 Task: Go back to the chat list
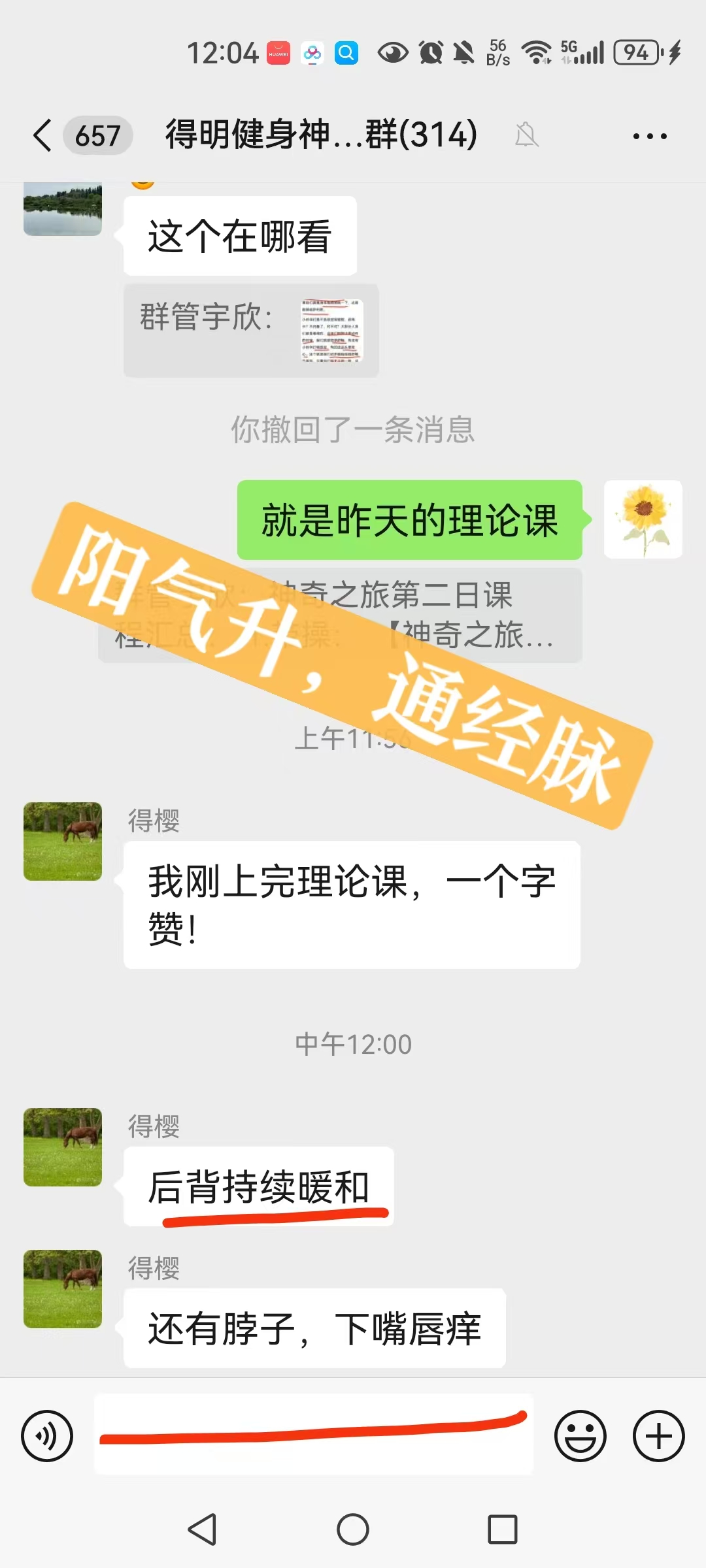point(43,136)
